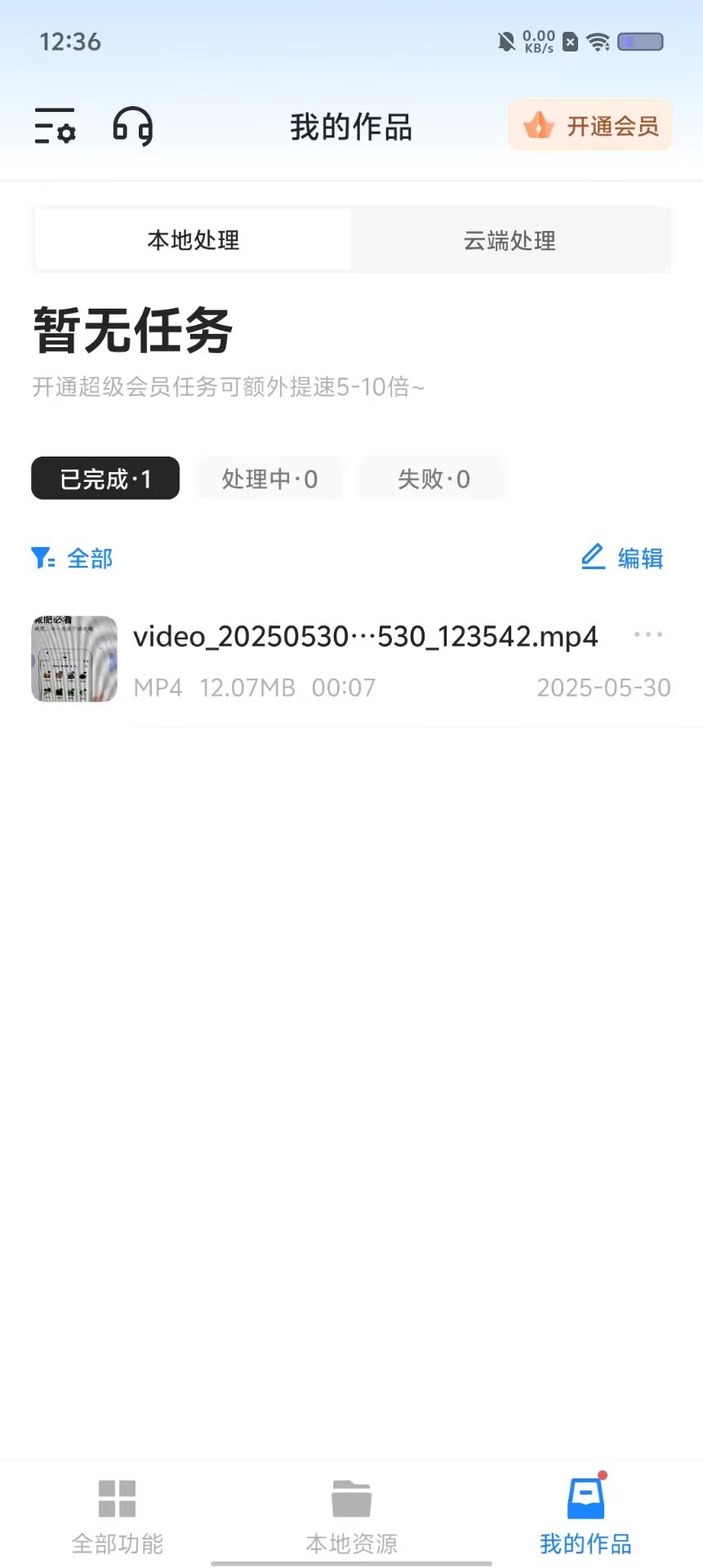The width and height of the screenshot is (703, 1568).
Task: Open the settings list icon
Action: pos(55,127)
